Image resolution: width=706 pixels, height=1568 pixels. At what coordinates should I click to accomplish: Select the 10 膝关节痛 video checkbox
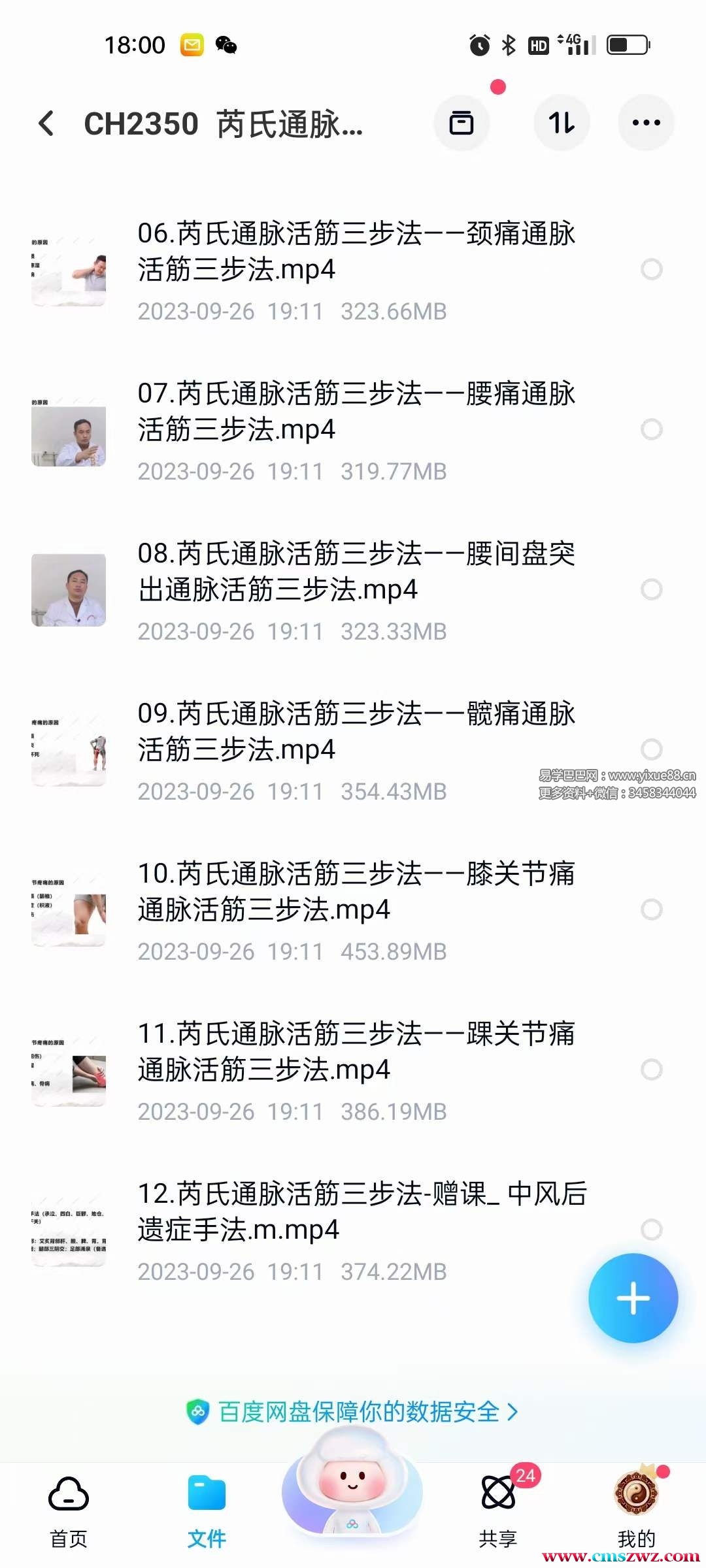(x=651, y=909)
